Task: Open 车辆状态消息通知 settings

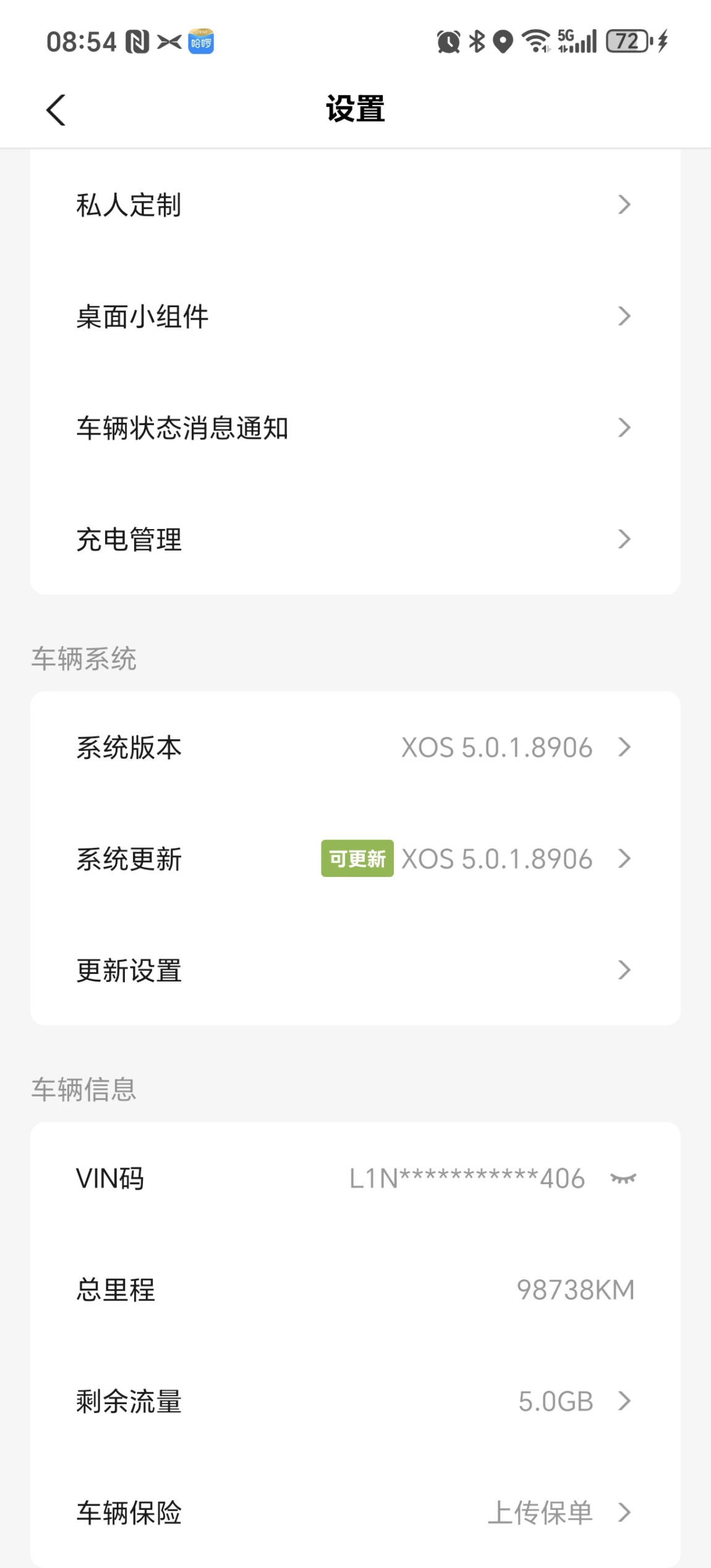Action: click(355, 428)
